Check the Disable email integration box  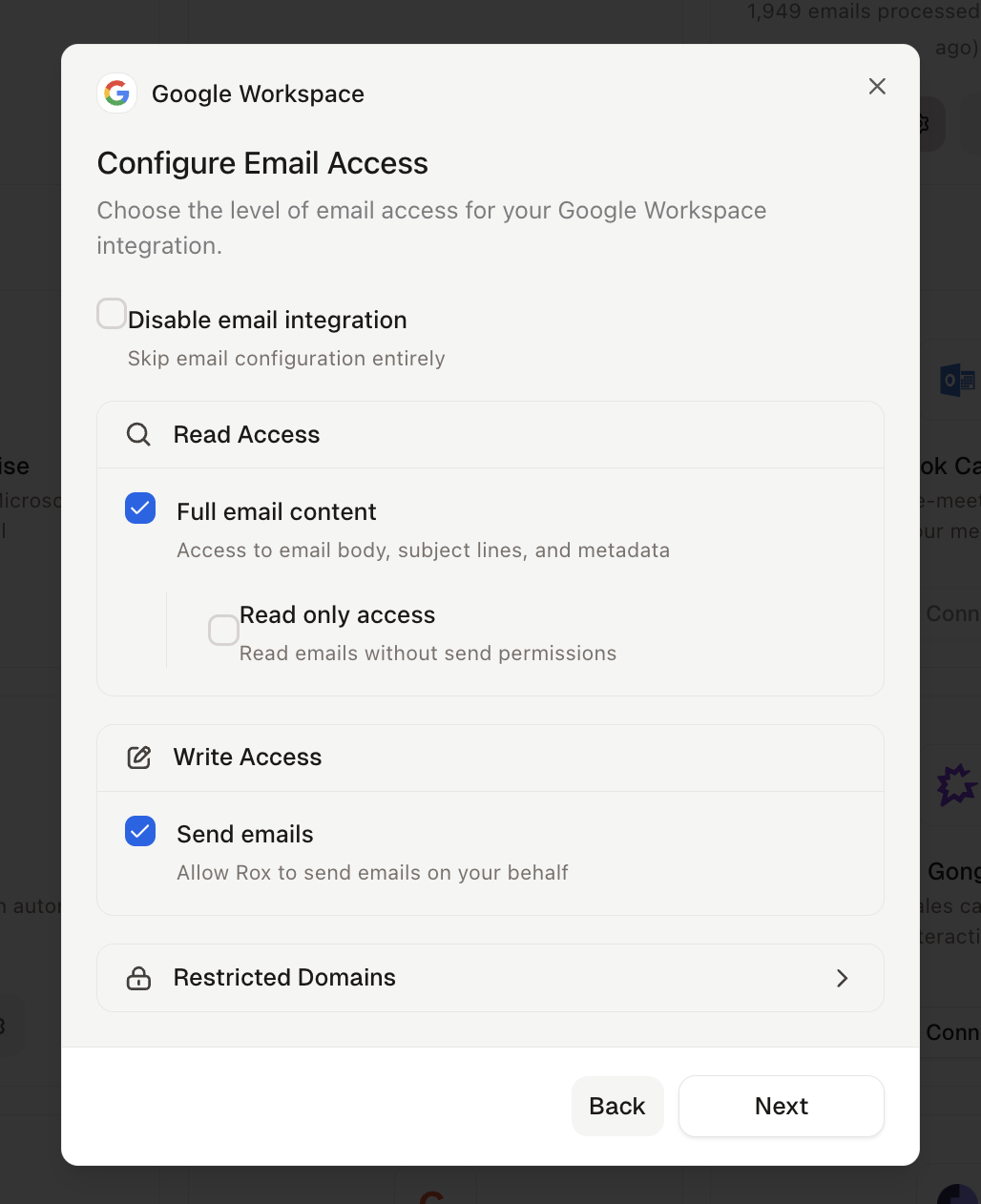tap(112, 314)
